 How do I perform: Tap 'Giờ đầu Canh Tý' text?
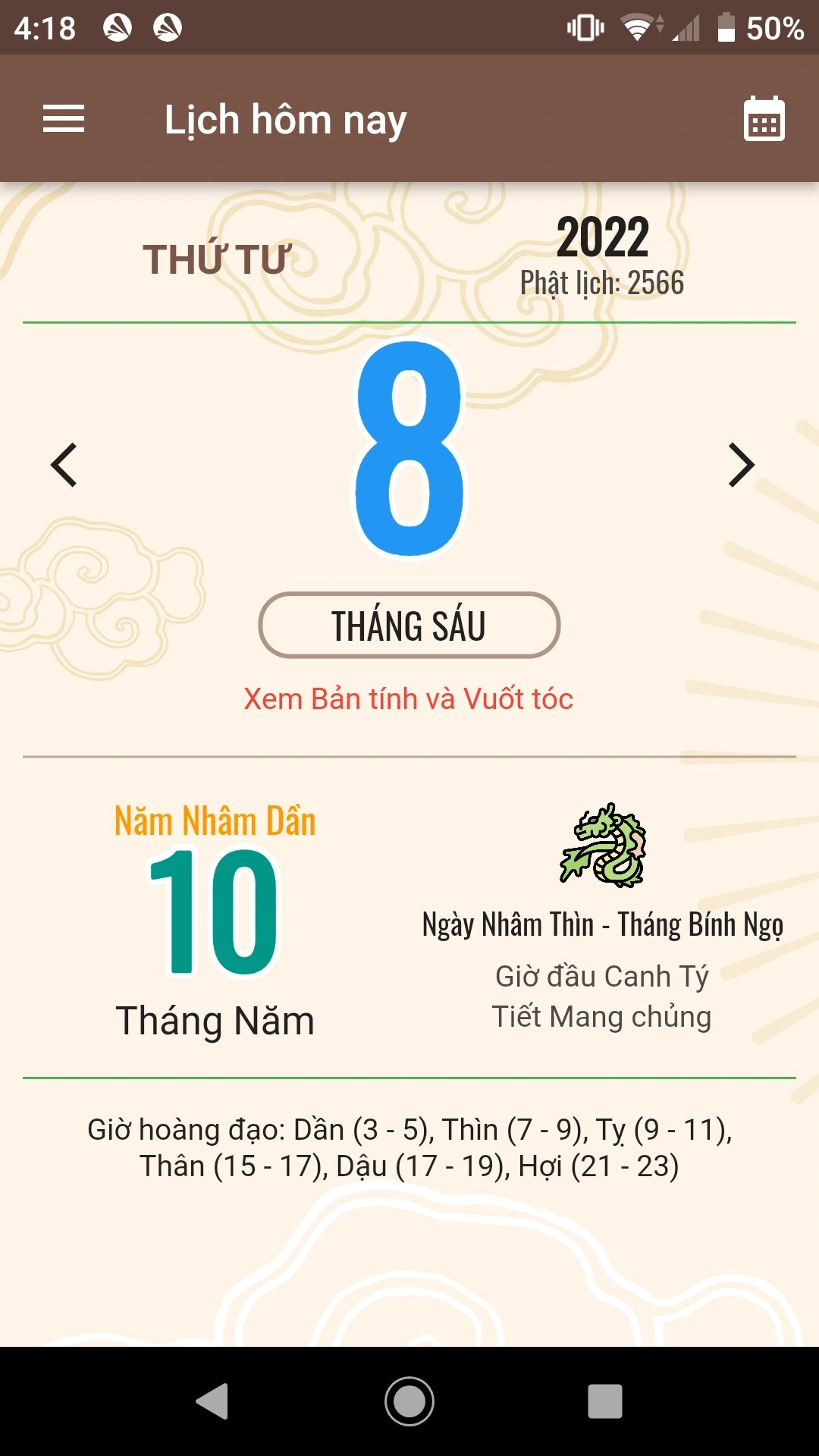(x=603, y=977)
